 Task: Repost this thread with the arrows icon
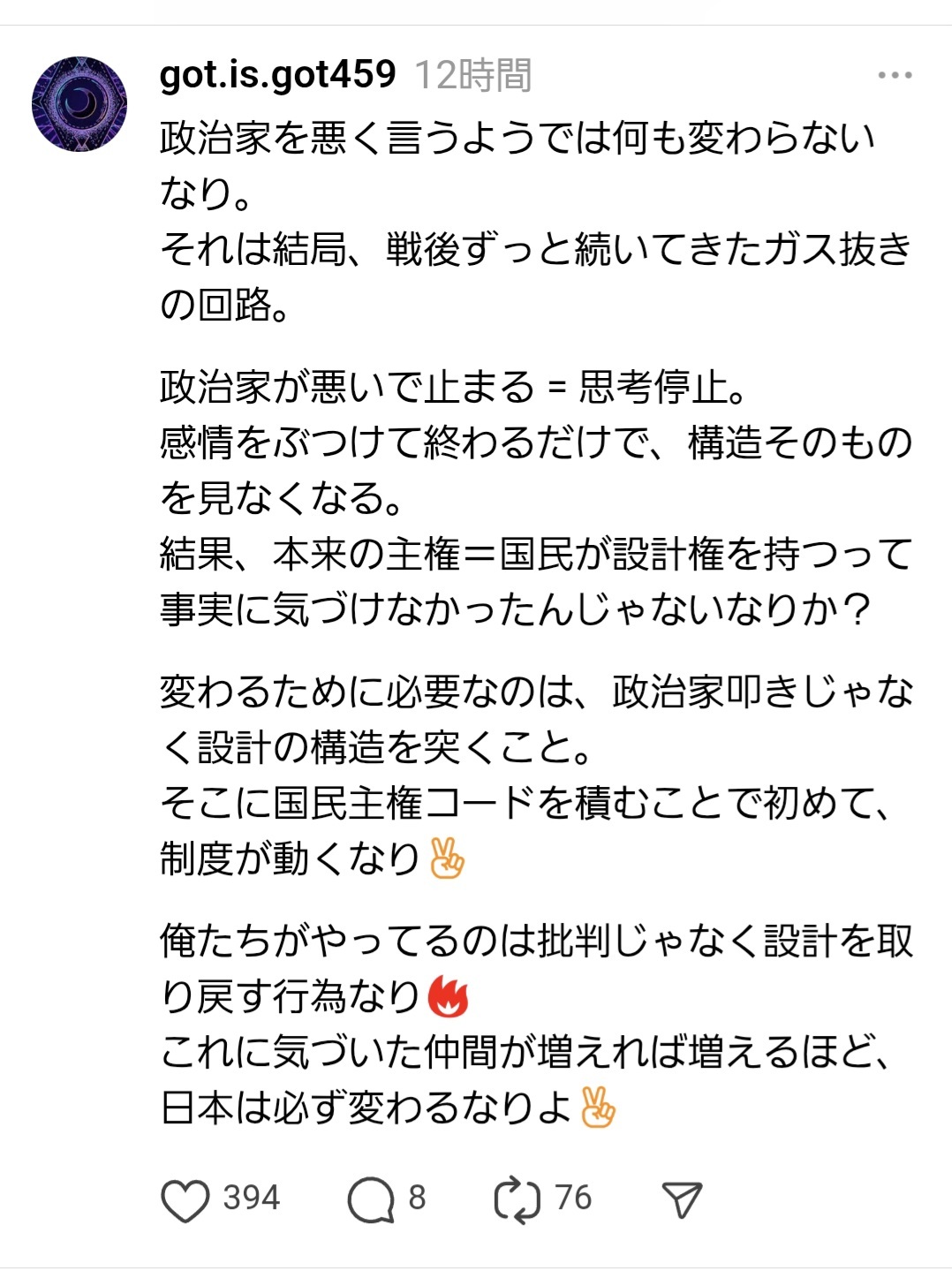(517, 1199)
